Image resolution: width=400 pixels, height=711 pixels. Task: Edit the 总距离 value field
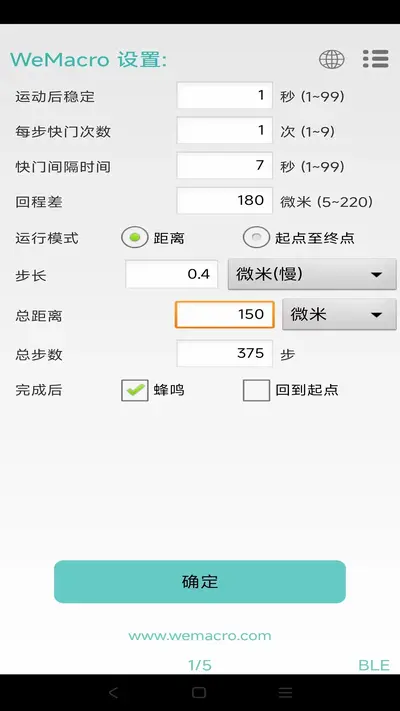pyautogui.click(x=224, y=314)
